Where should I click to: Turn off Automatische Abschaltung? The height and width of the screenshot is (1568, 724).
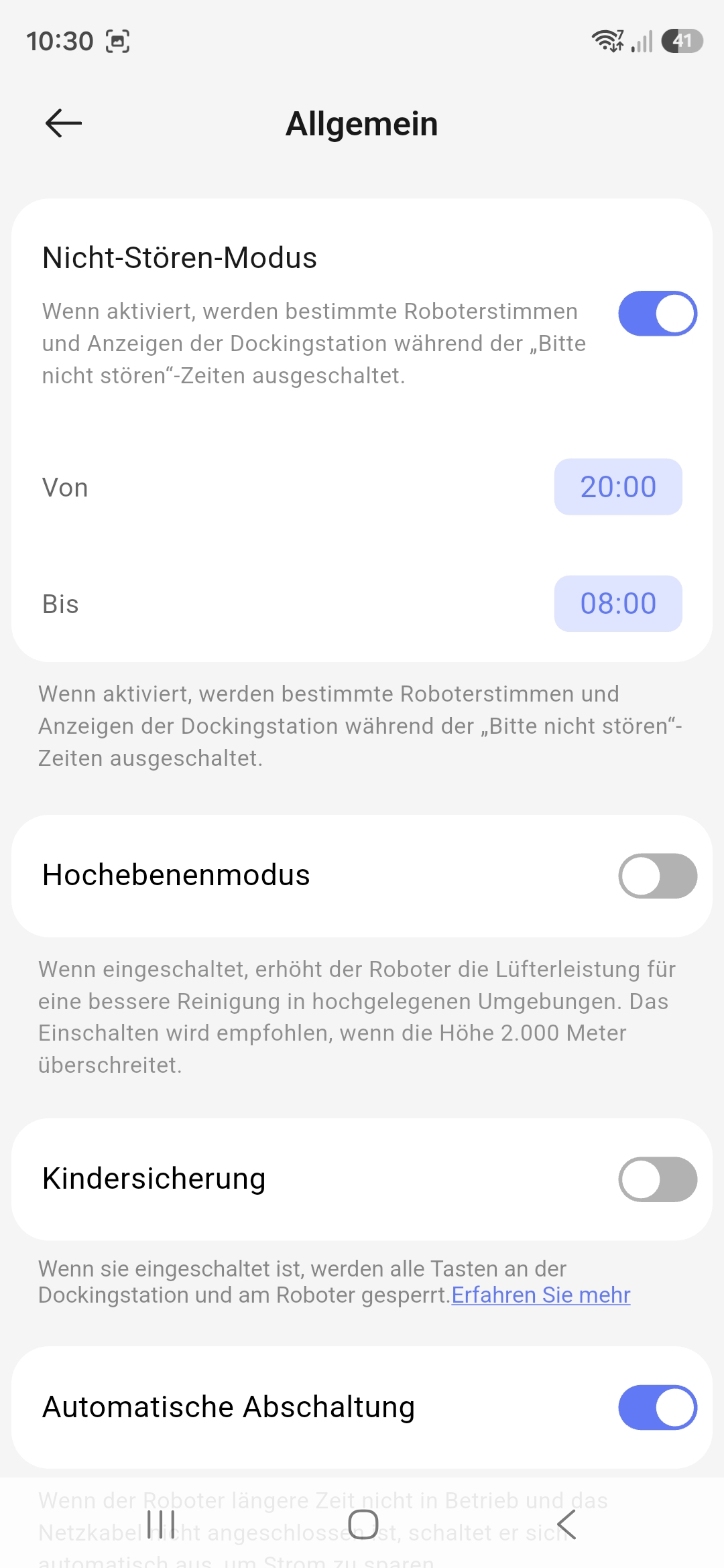657,1407
